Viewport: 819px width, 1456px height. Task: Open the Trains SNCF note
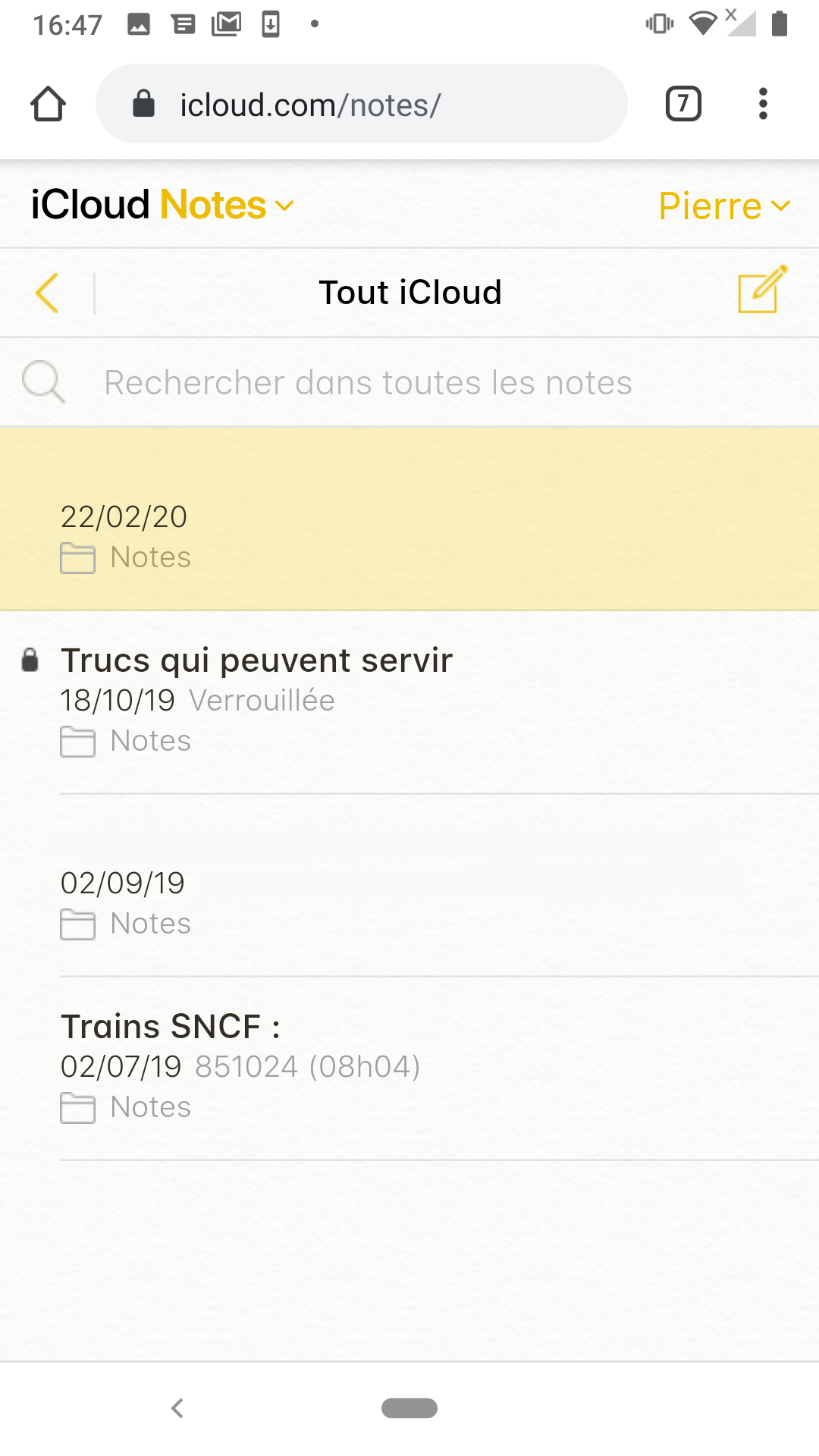(x=409, y=1068)
